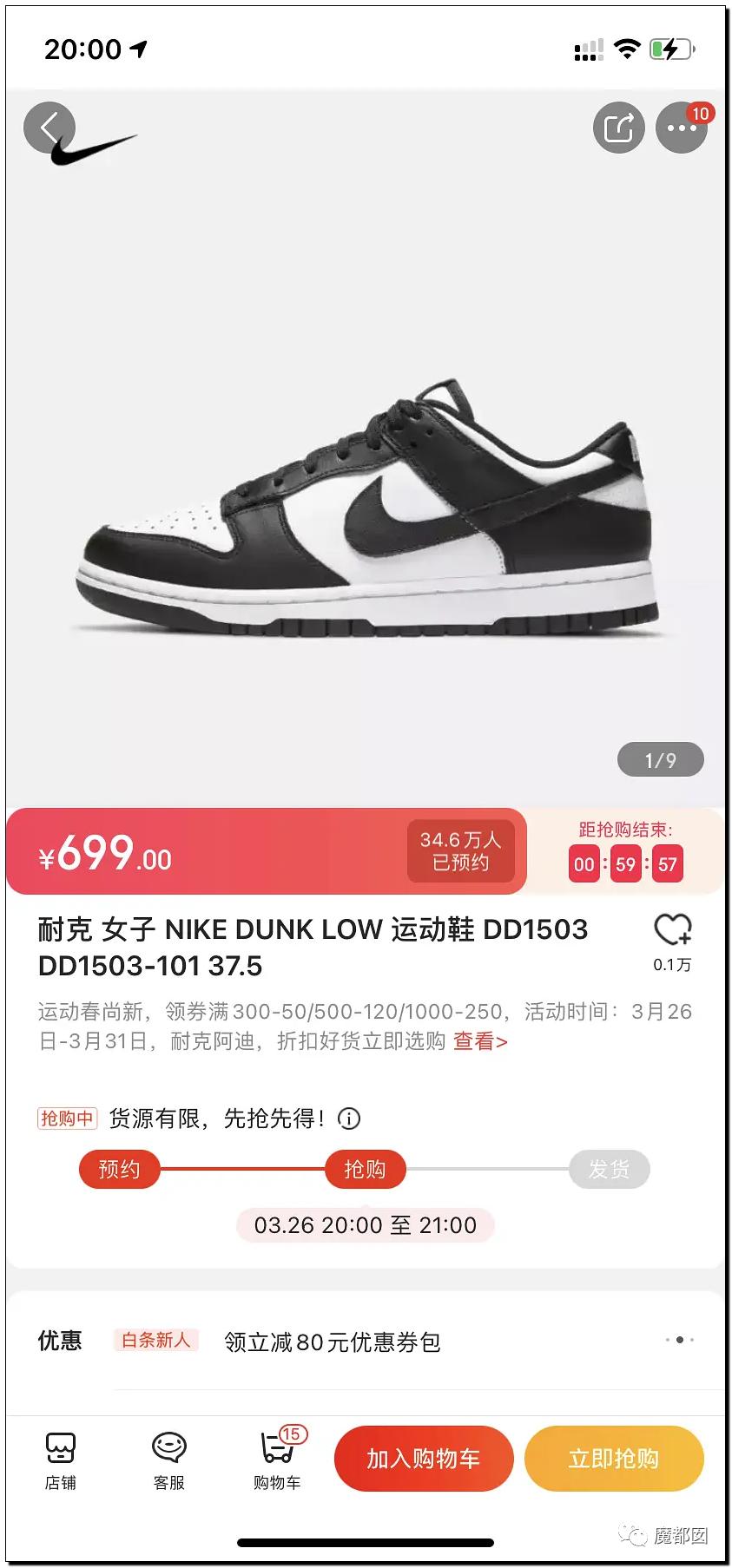Go back using the back arrow
The height and width of the screenshot is (1568, 732).
point(49,128)
